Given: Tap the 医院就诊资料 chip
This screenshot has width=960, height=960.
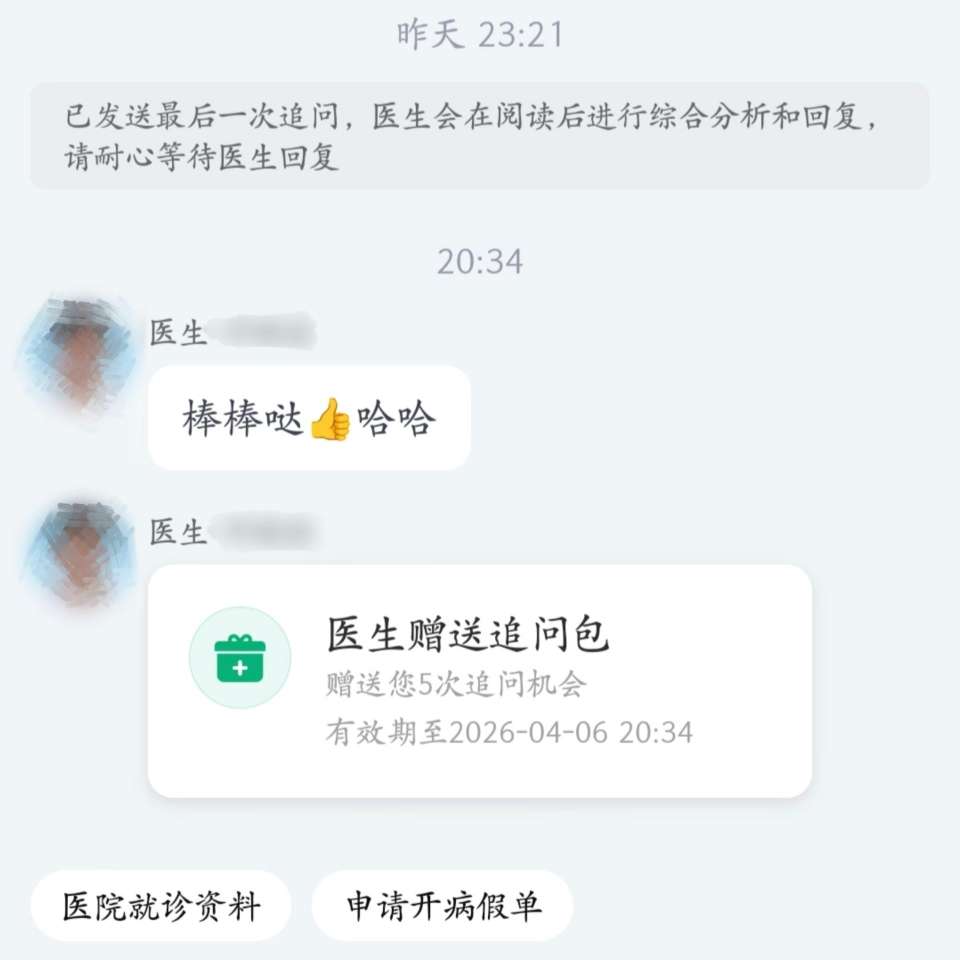Looking at the screenshot, I should (x=161, y=906).
